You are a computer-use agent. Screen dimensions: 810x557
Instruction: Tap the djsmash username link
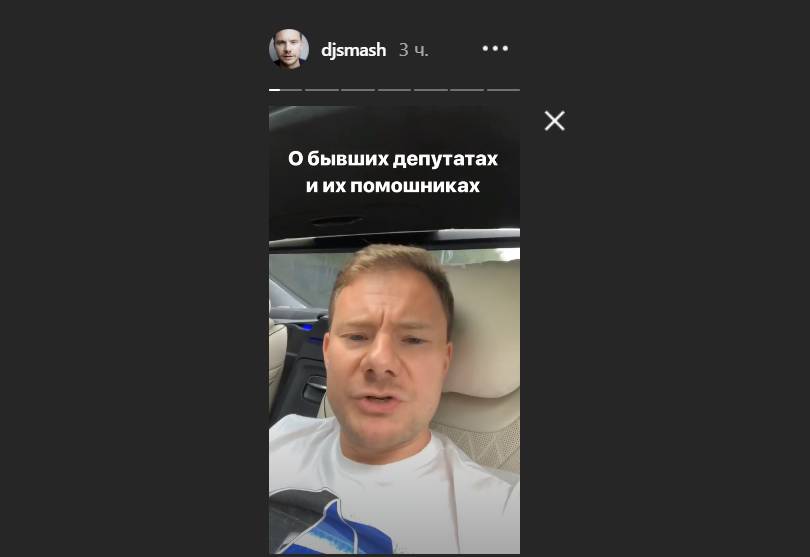[353, 50]
